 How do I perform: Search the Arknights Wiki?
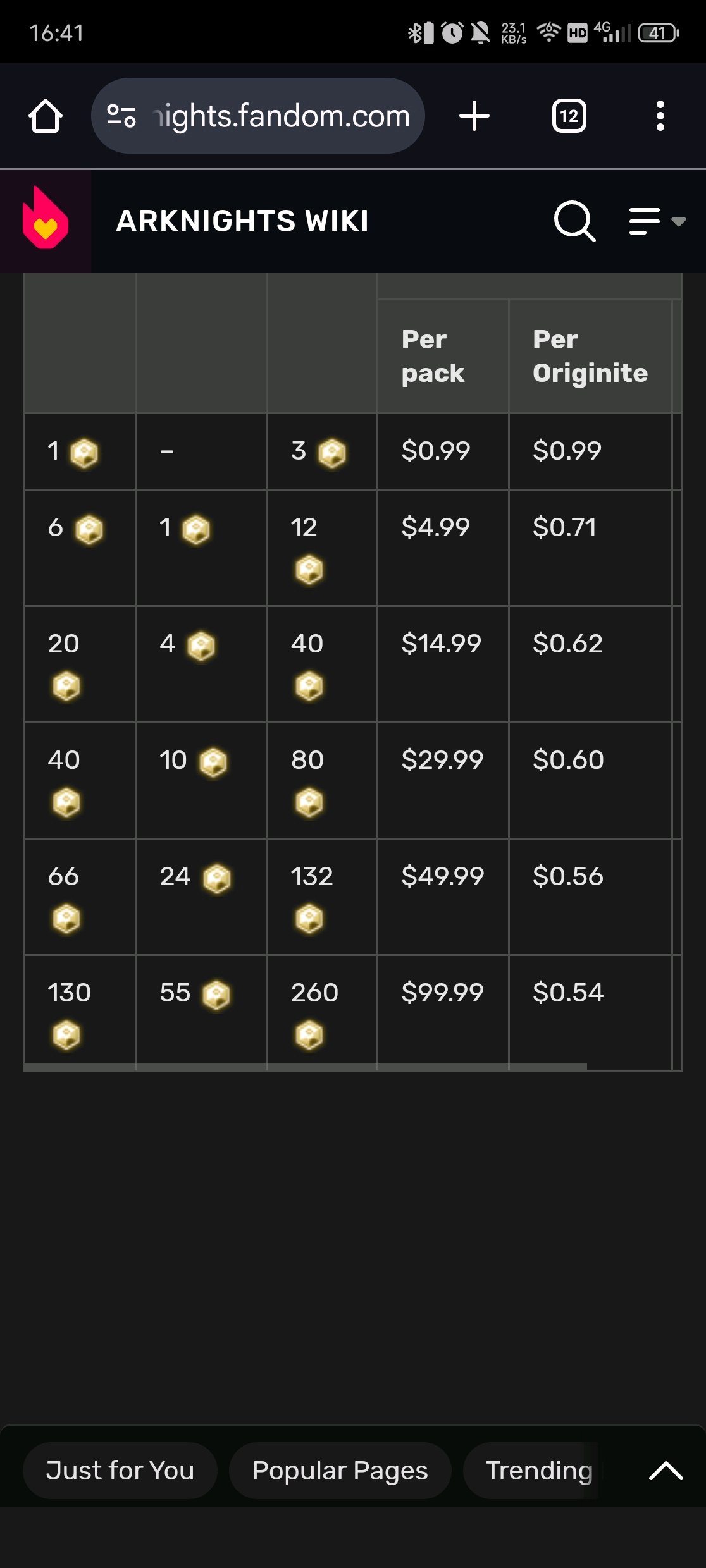574,221
